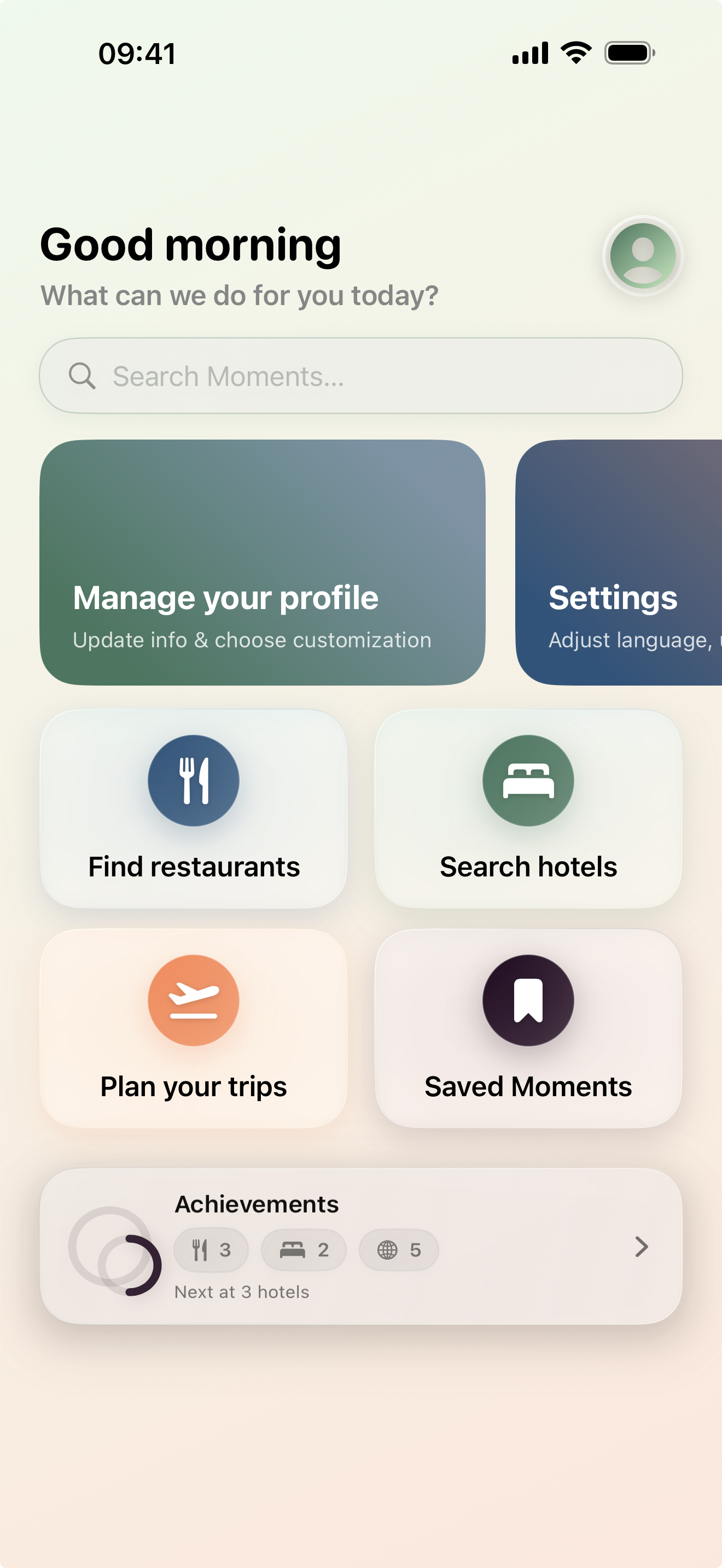Select the globe achievement badge showing 5
This screenshot has width=722, height=1568.
pos(398,1249)
